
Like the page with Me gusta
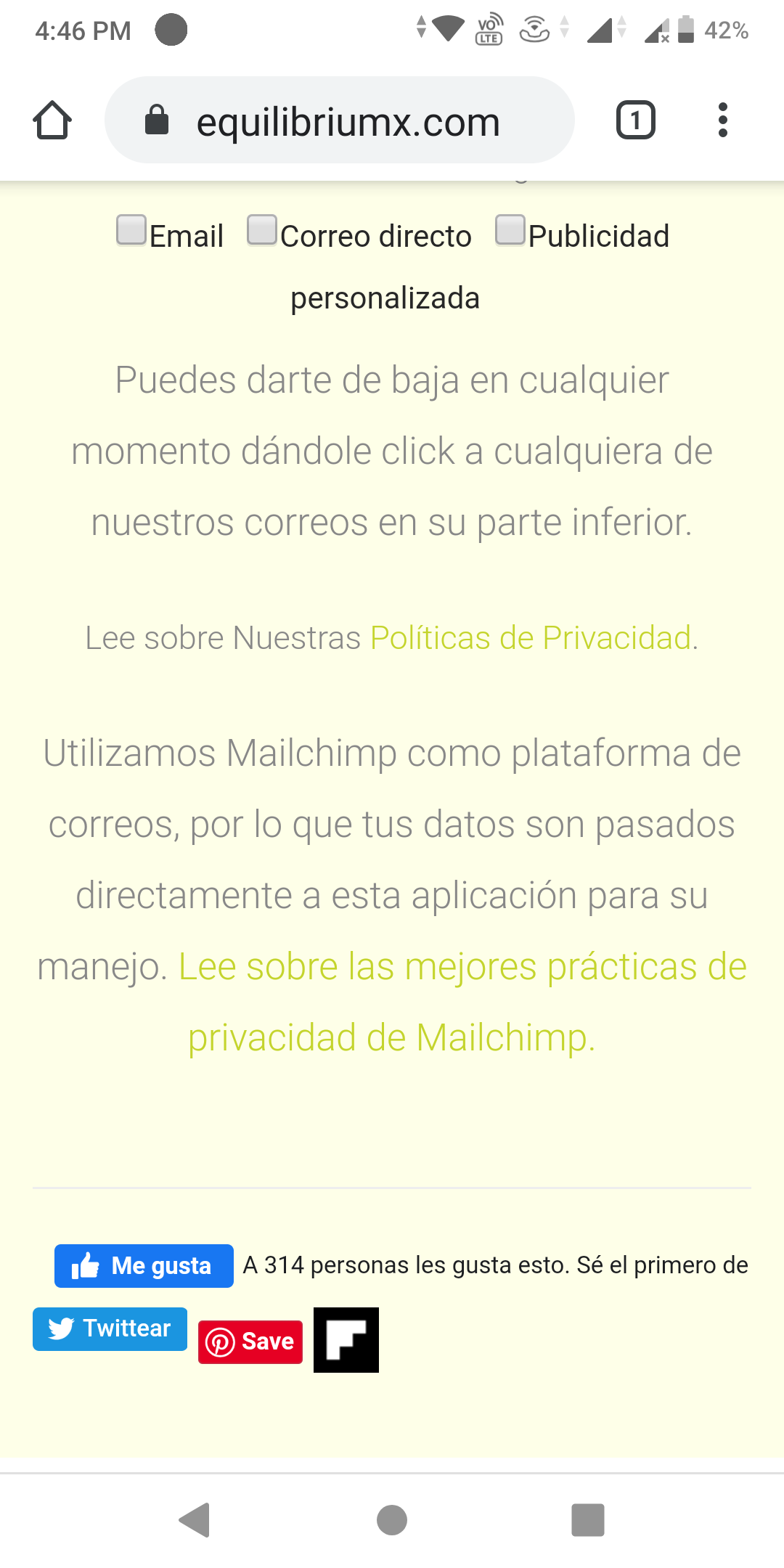144,1266
